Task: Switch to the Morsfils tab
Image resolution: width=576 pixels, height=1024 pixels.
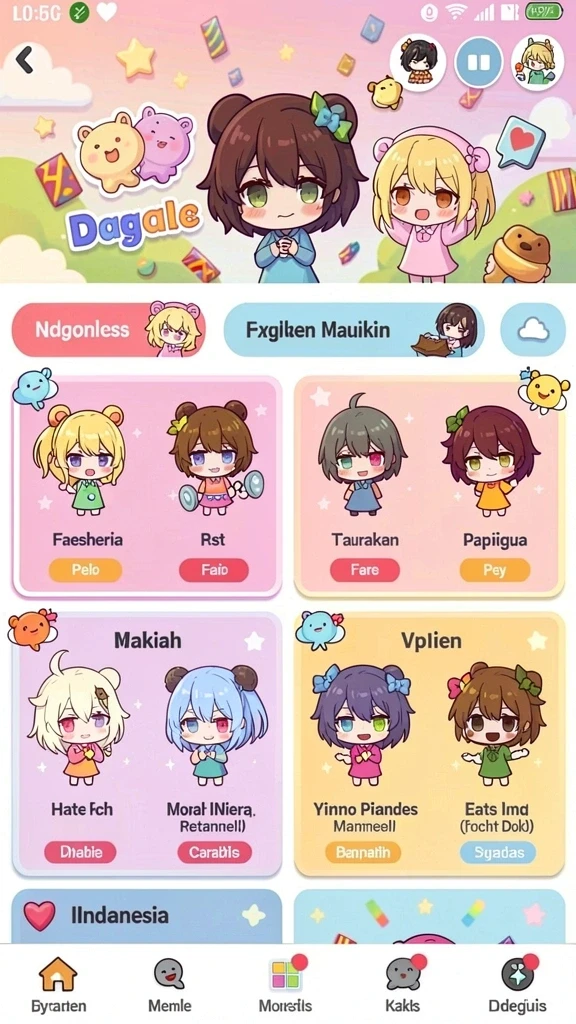Action: pyautogui.click(x=285, y=985)
